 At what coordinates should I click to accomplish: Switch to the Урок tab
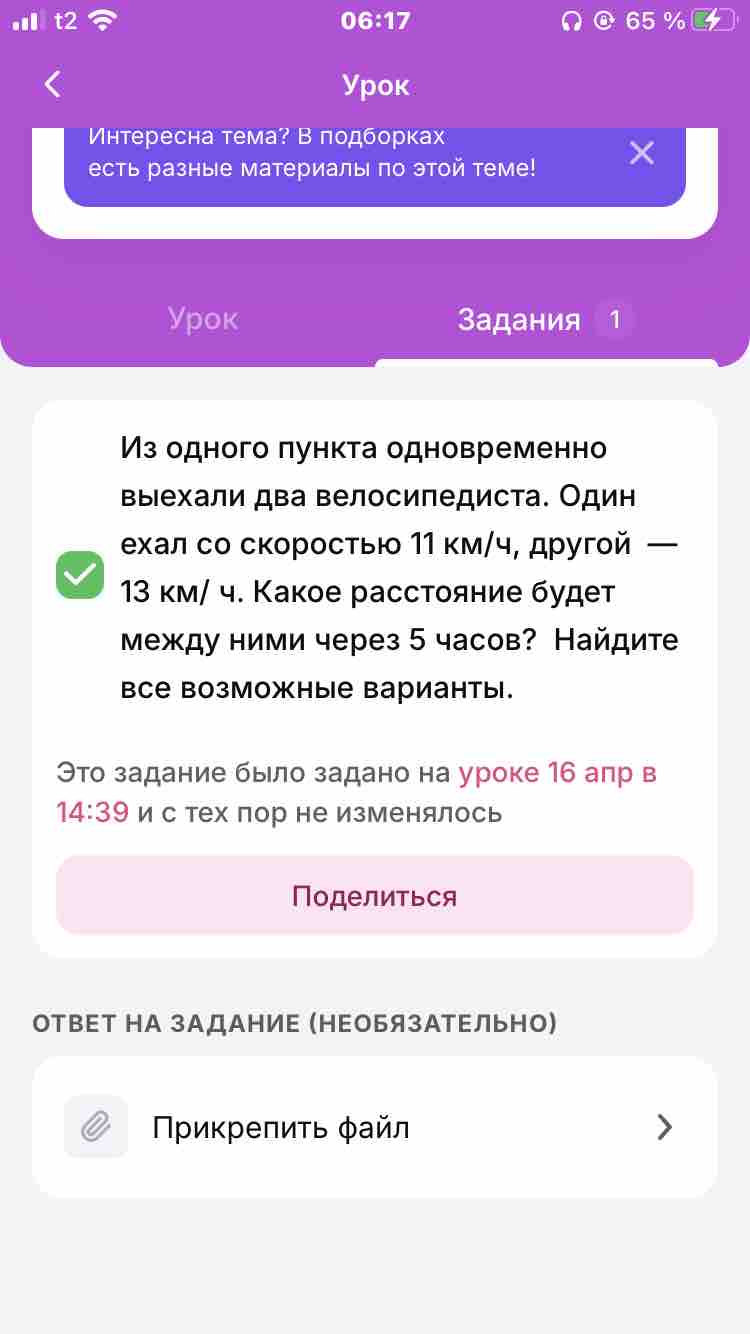tap(203, 319)
